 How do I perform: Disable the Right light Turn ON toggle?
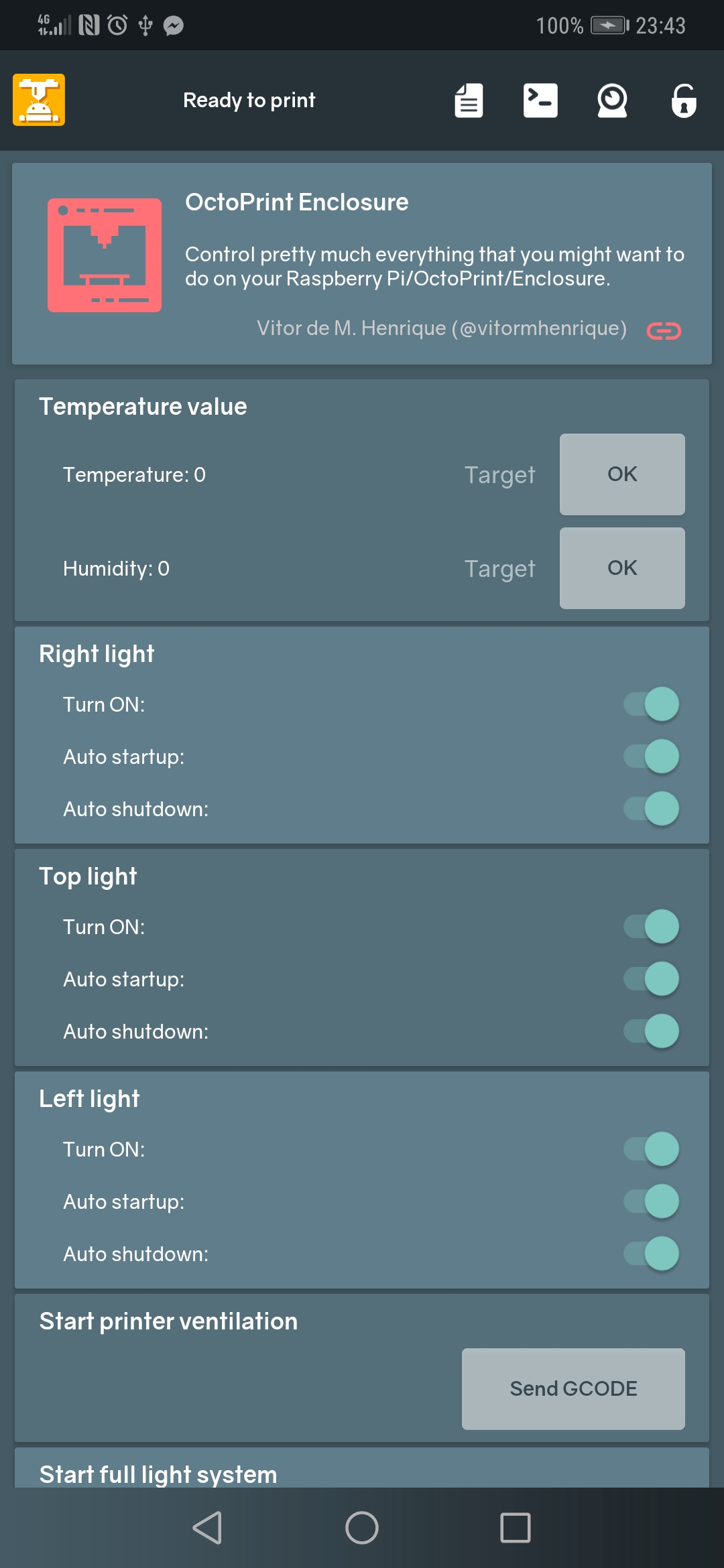pos(650,703)
